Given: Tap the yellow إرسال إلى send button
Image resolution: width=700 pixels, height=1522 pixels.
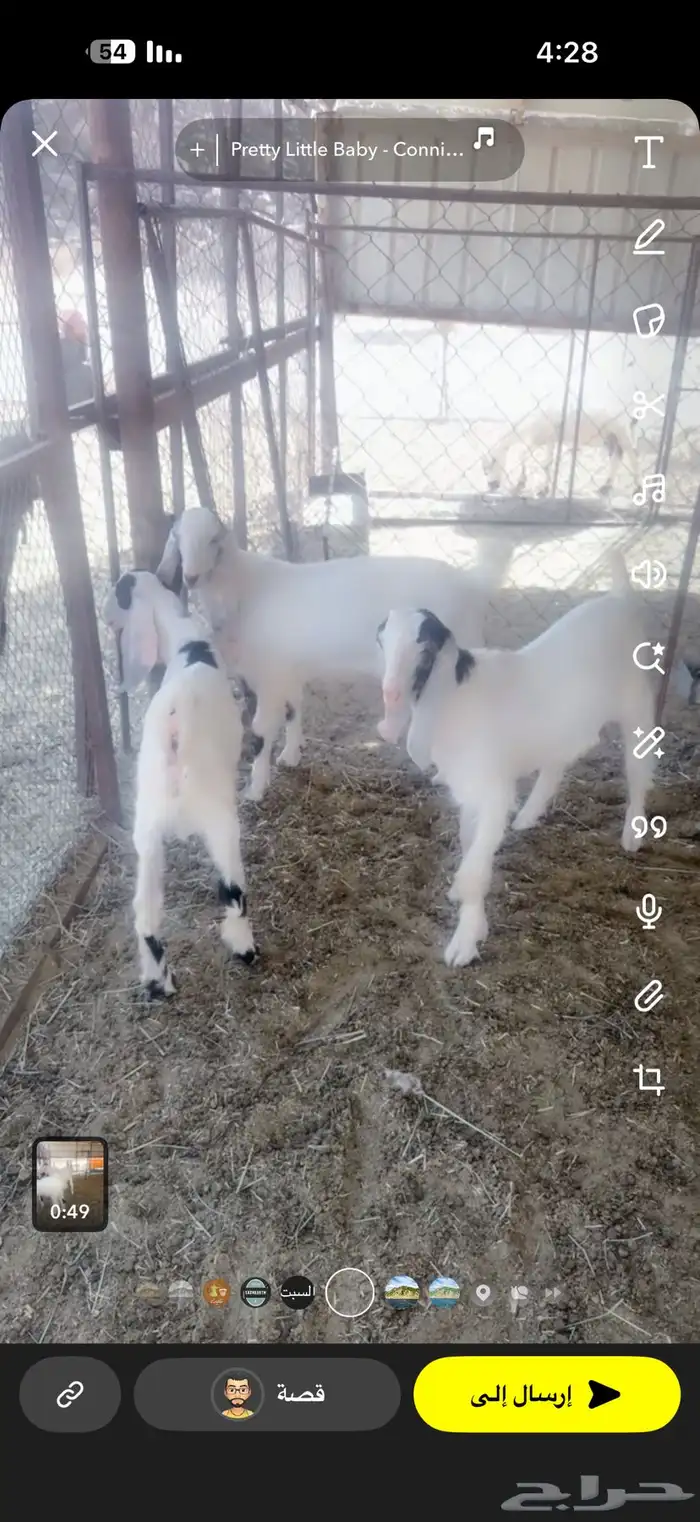Looking at the screenshot, I should (547, 1394).
